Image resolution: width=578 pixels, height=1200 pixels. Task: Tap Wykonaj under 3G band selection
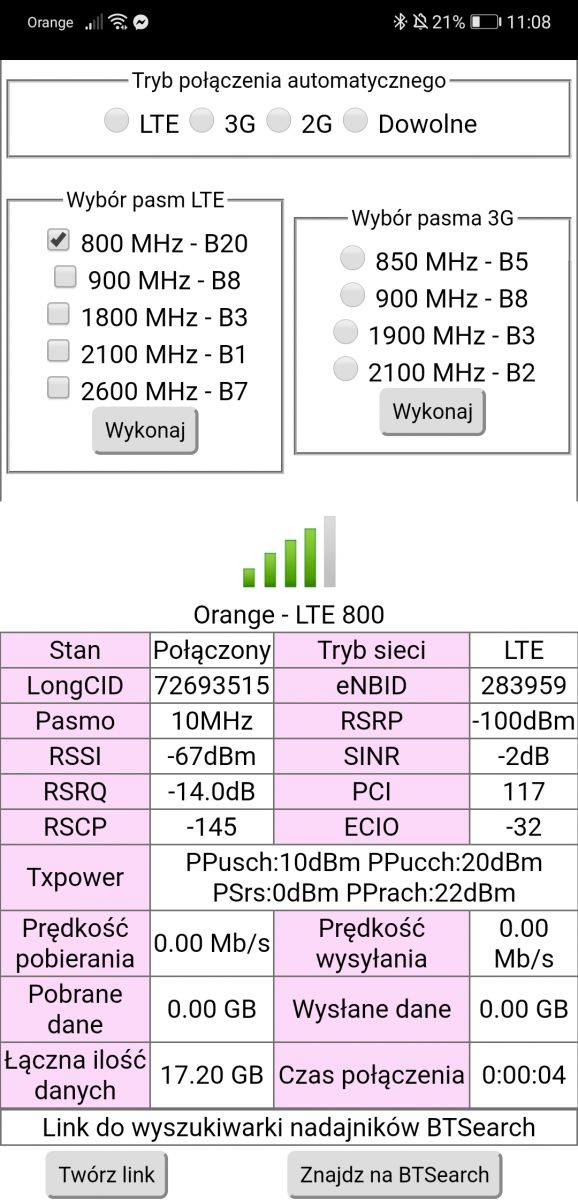433,411
